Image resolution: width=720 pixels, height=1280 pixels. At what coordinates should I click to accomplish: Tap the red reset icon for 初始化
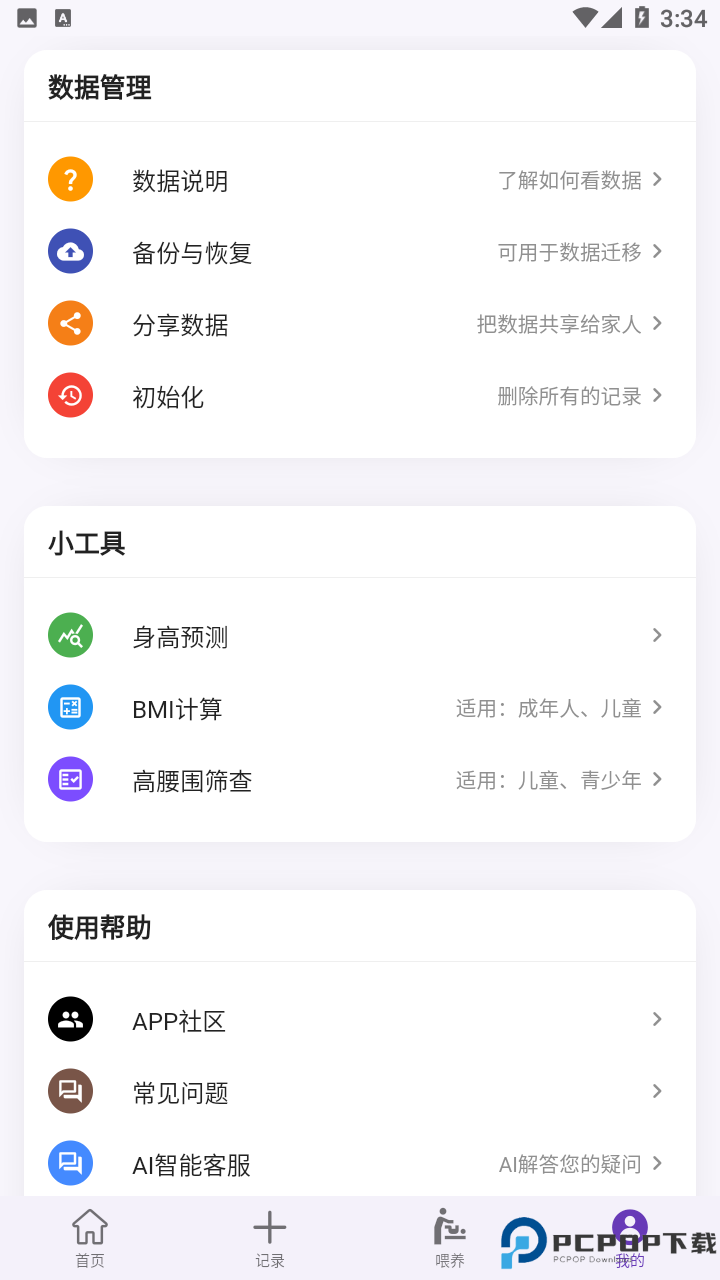(x=70, y=395)
